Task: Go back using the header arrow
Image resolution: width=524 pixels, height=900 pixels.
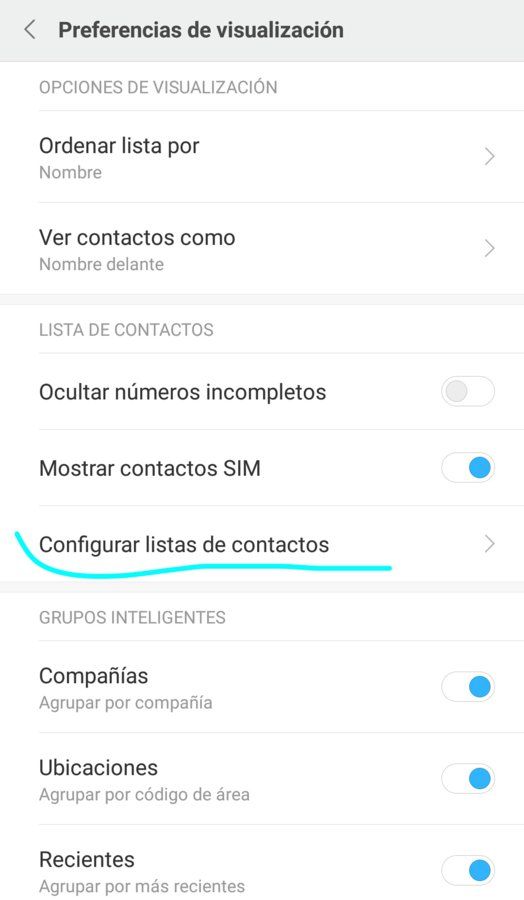Action: (30, 30)
